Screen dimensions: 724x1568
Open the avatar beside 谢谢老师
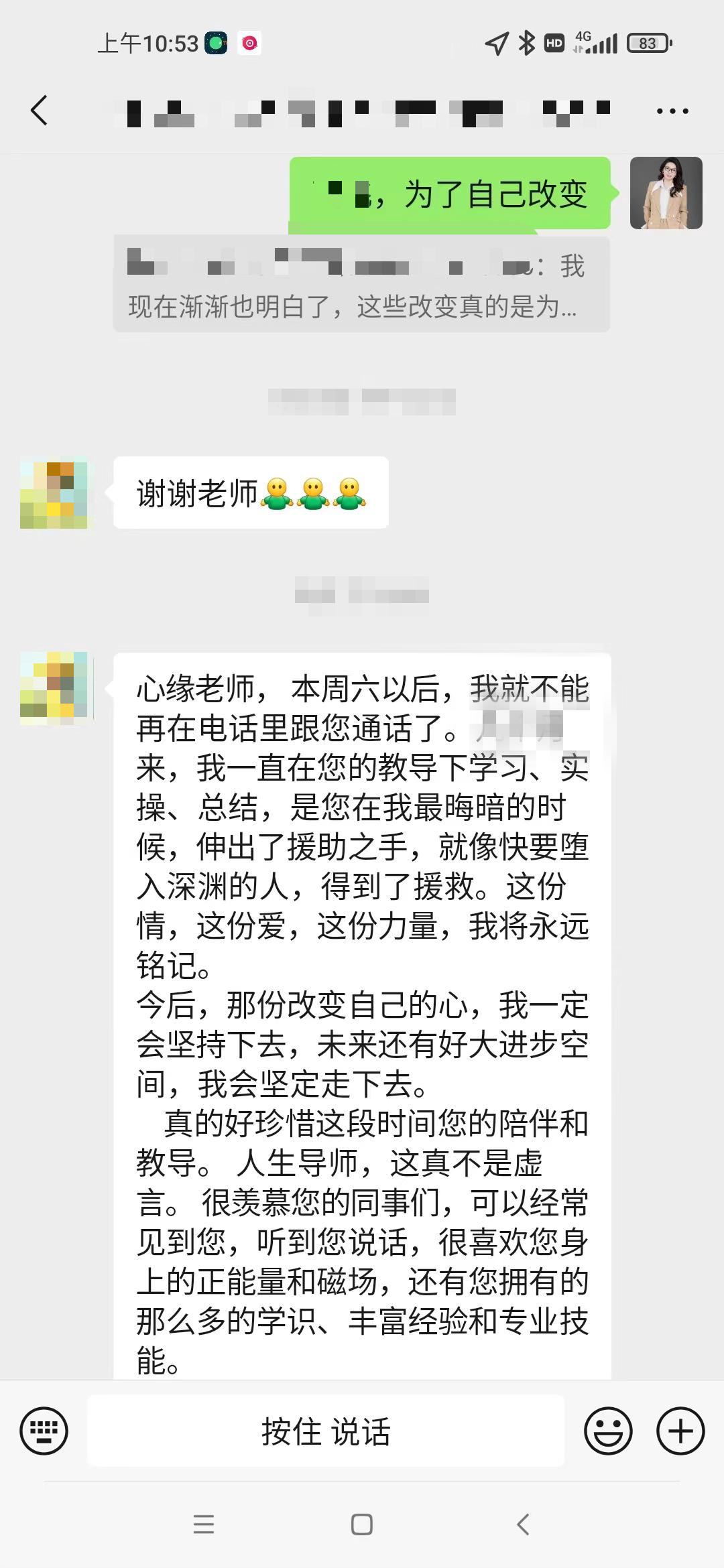point(54,493)
